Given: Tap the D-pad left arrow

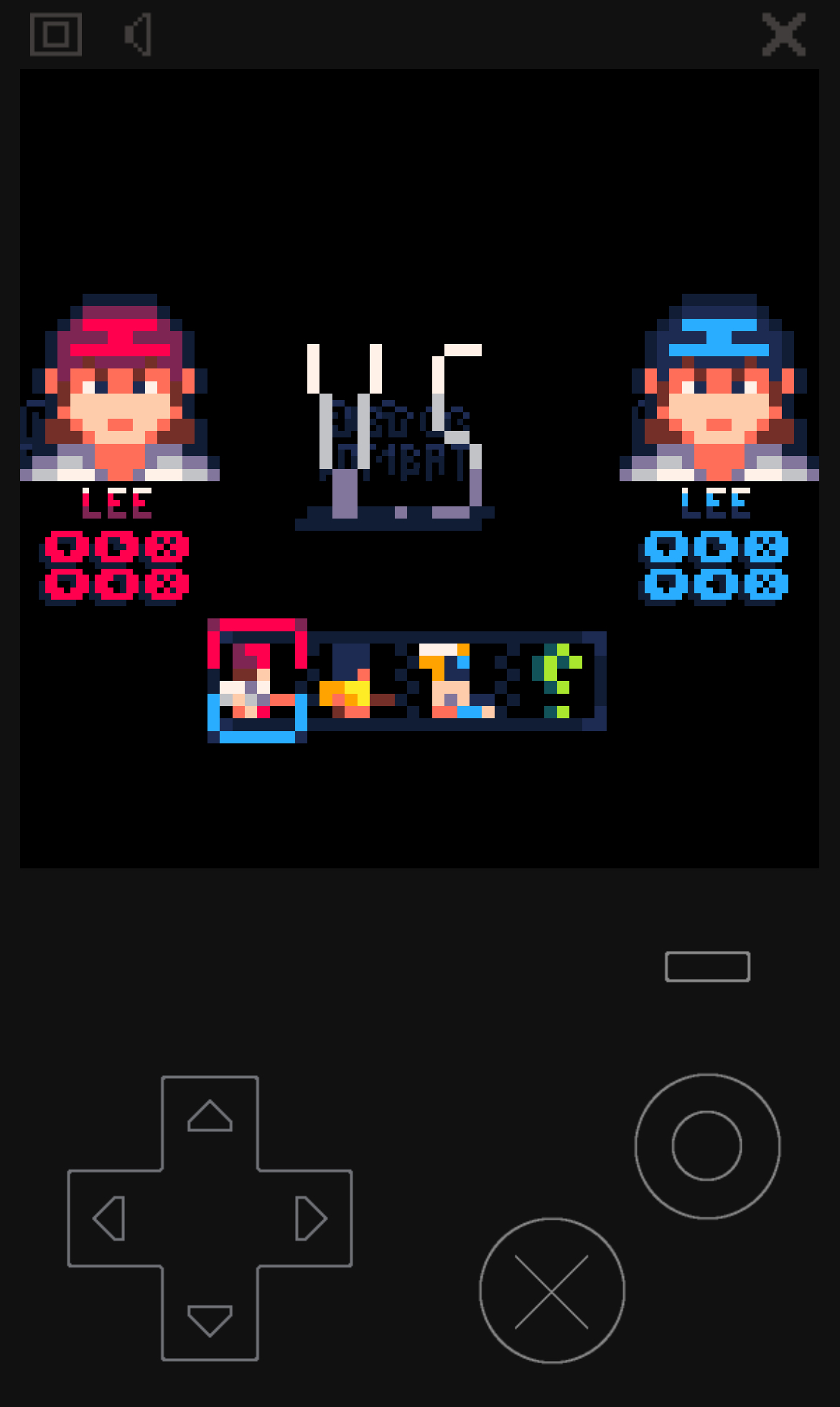Looking at the screenshot, I should point(110,1218).
